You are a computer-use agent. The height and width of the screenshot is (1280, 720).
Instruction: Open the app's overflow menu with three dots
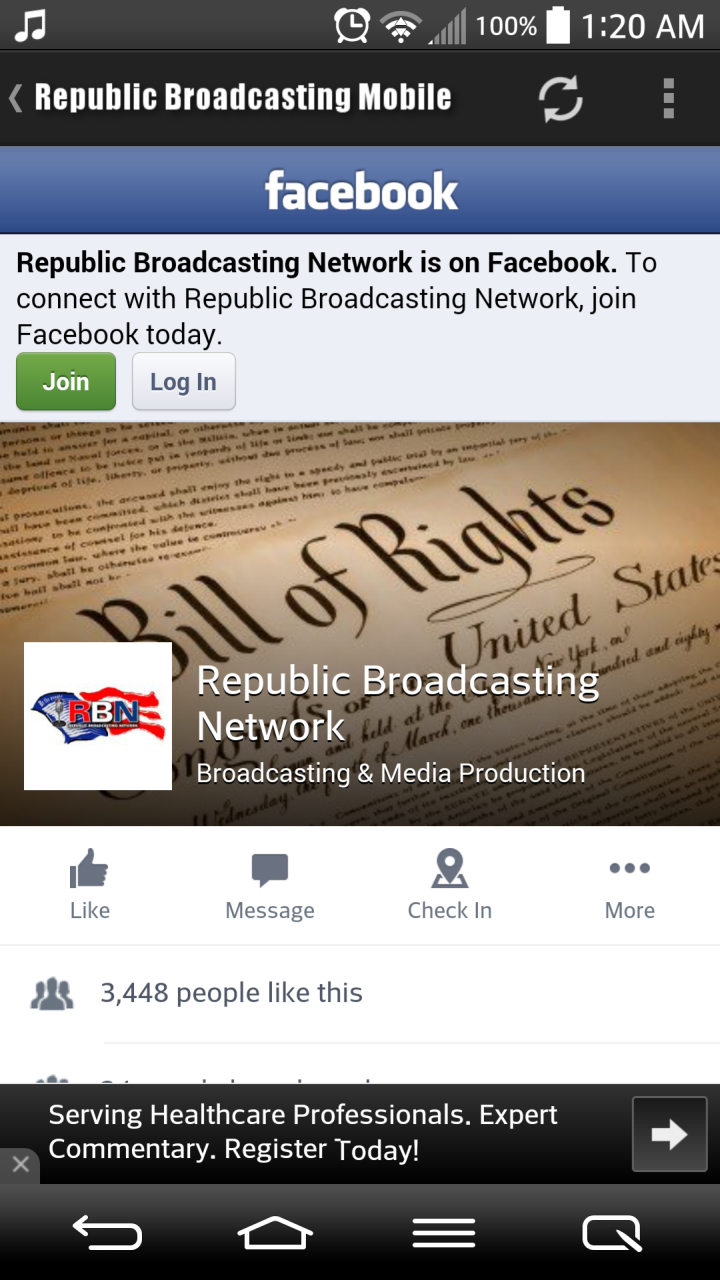tap(668, 98)
